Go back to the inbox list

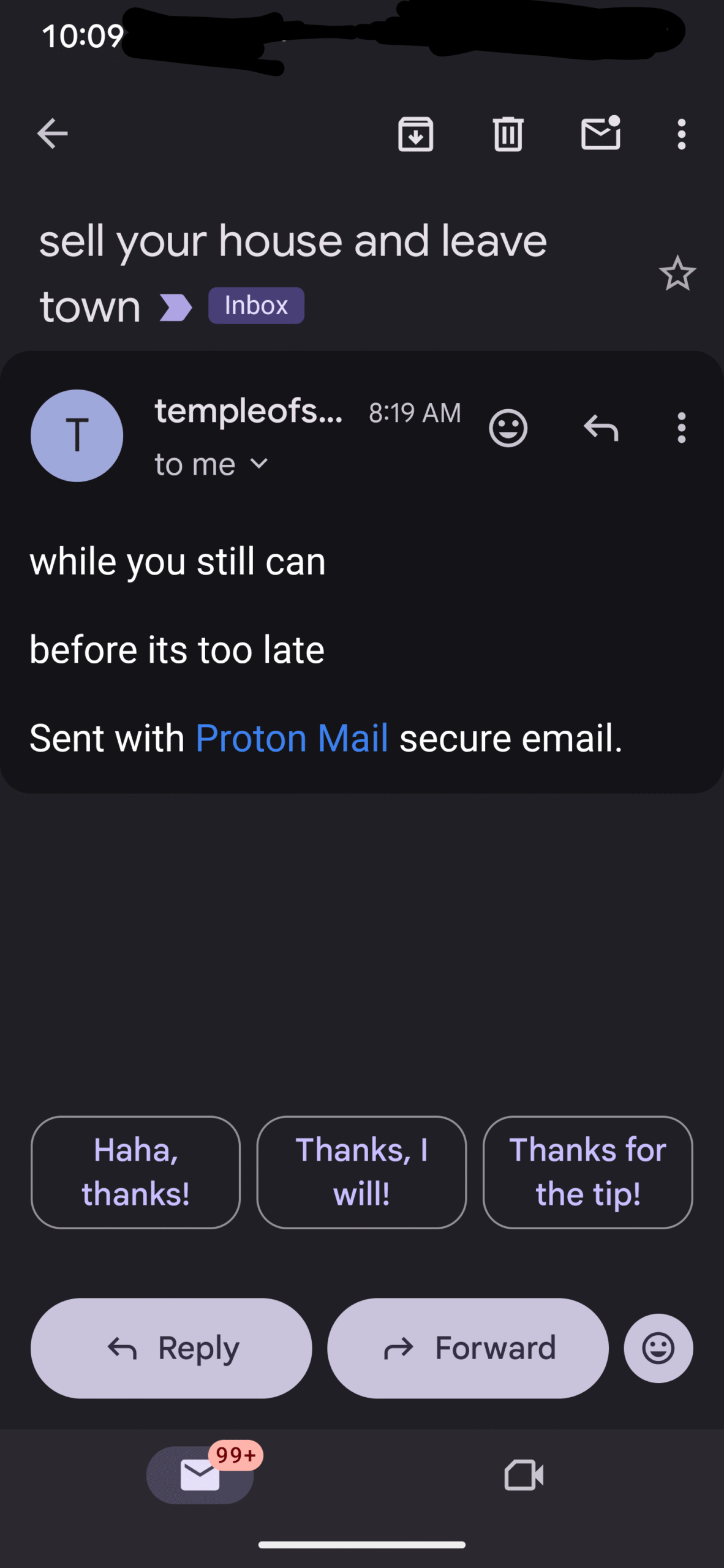coord(52,134)
